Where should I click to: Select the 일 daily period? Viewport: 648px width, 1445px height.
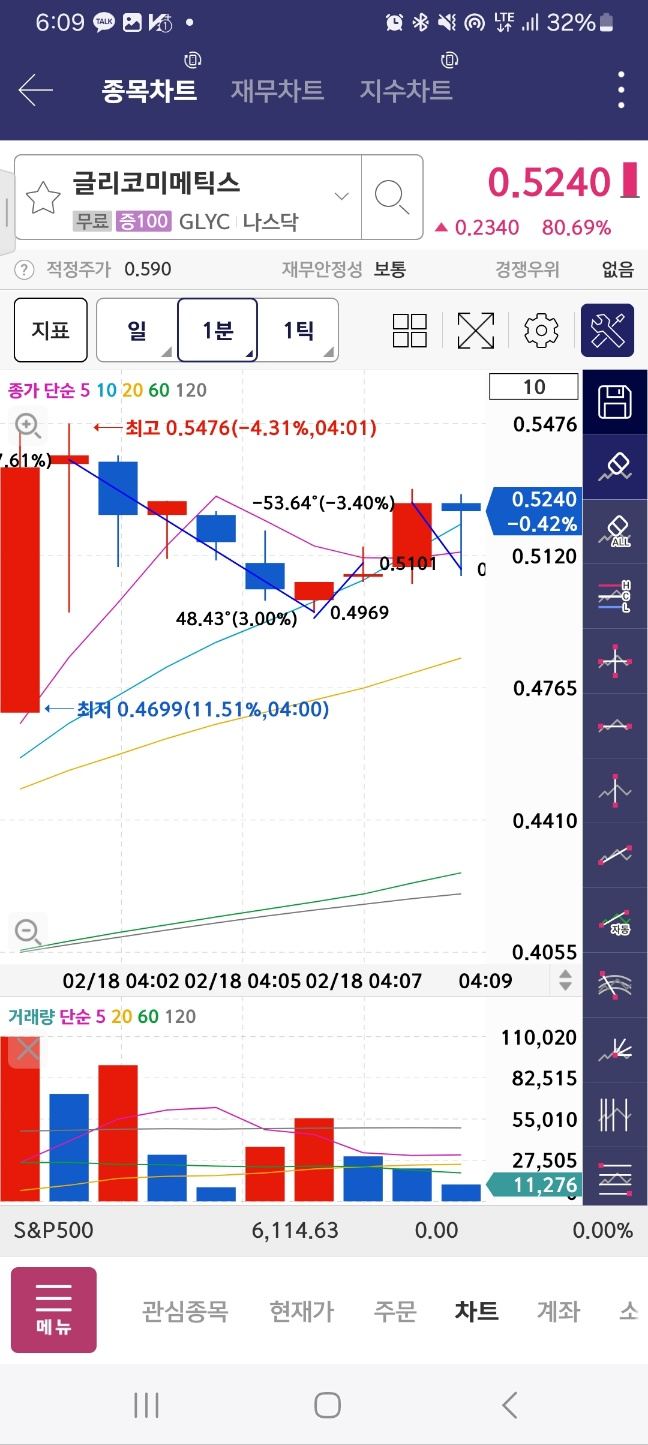pos(137,330)
